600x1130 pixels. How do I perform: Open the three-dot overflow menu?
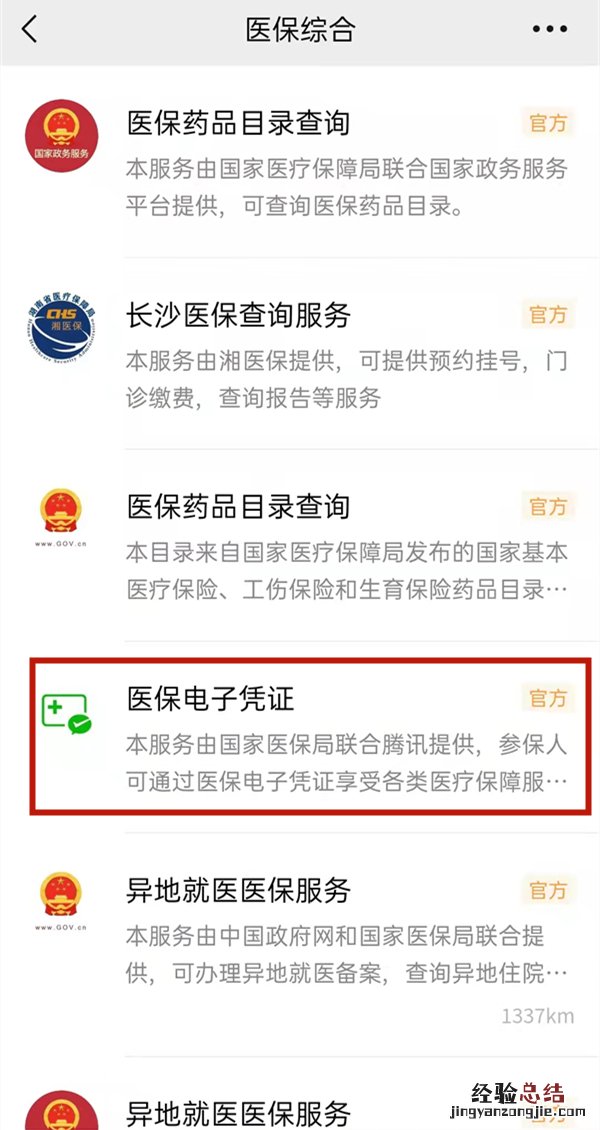pos(549,30)
